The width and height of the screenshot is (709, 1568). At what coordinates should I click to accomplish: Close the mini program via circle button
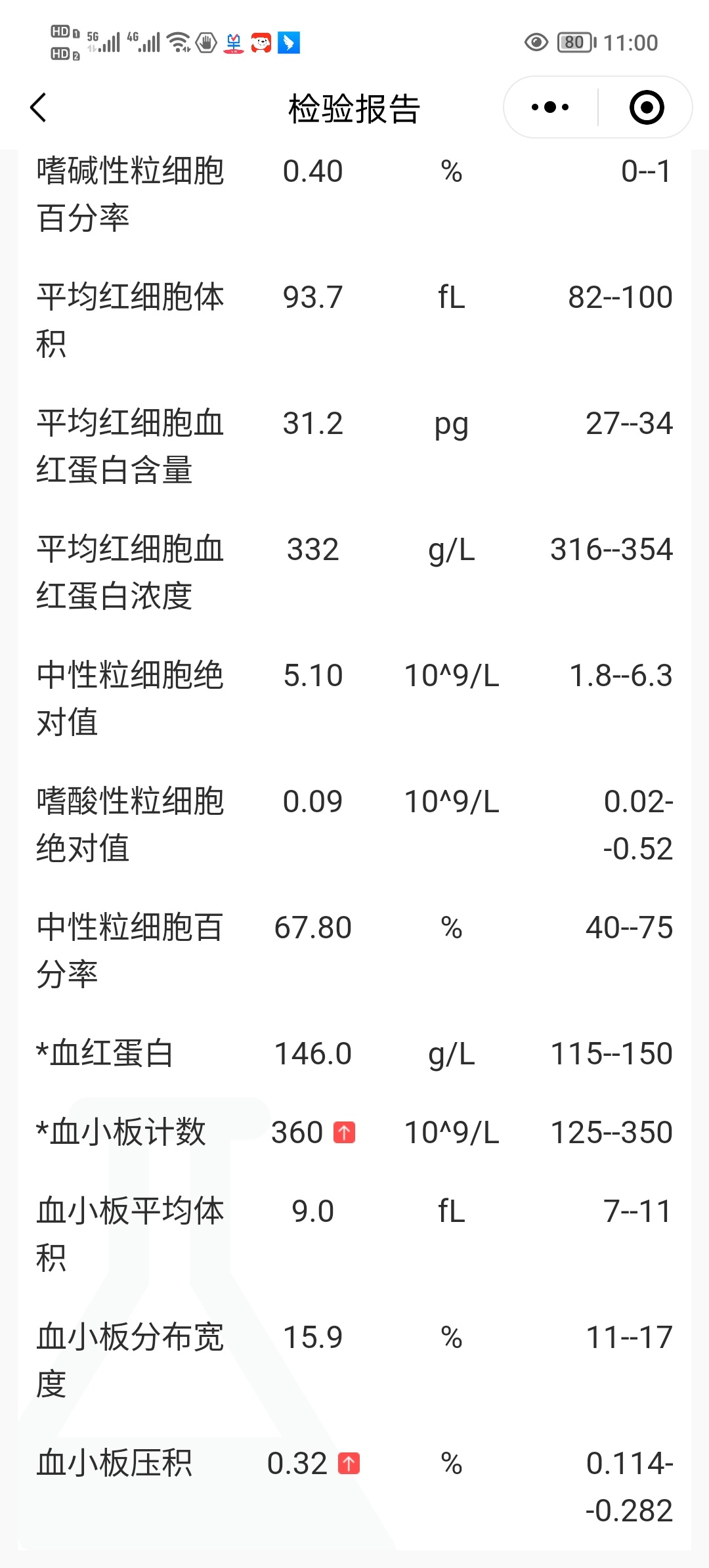[x=647, y=107]
